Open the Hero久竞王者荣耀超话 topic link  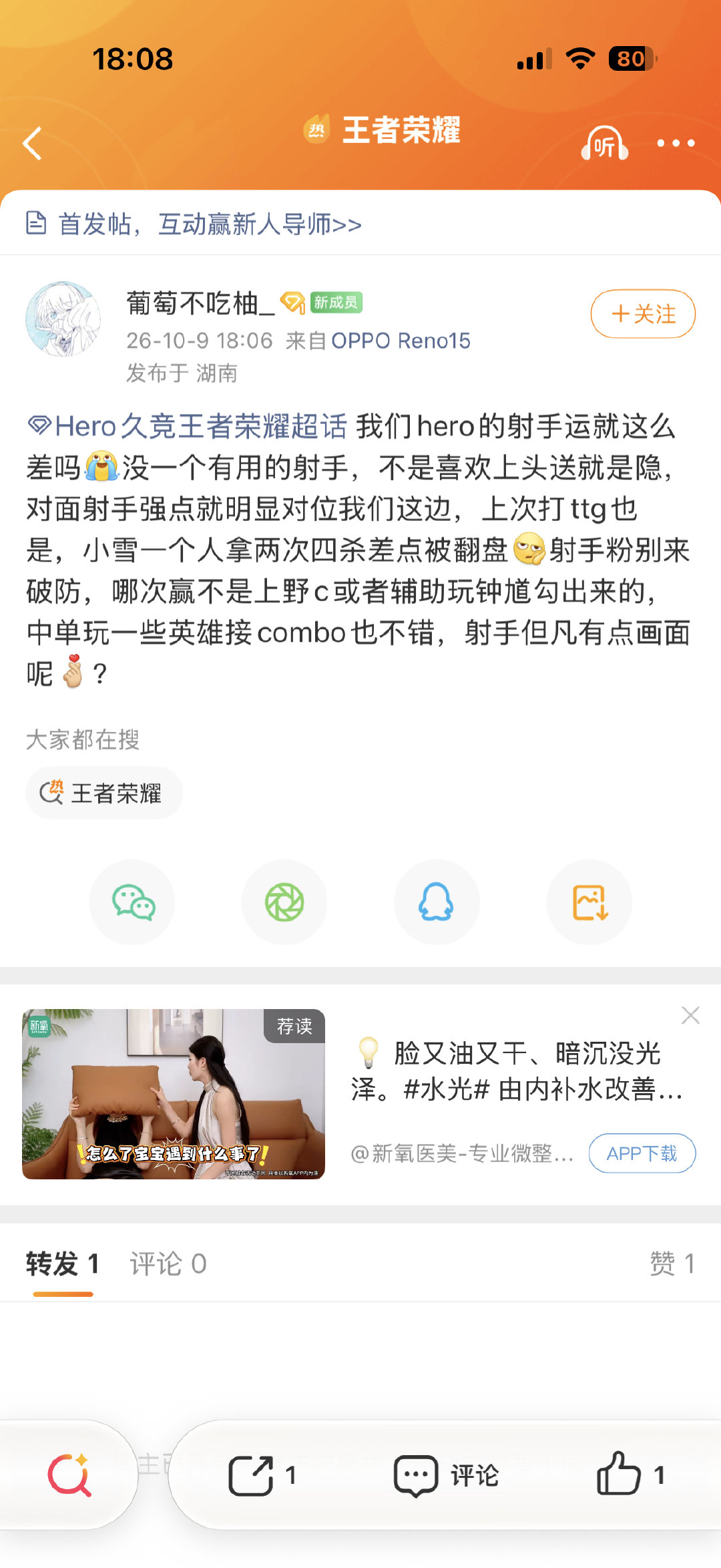(188, 426)
